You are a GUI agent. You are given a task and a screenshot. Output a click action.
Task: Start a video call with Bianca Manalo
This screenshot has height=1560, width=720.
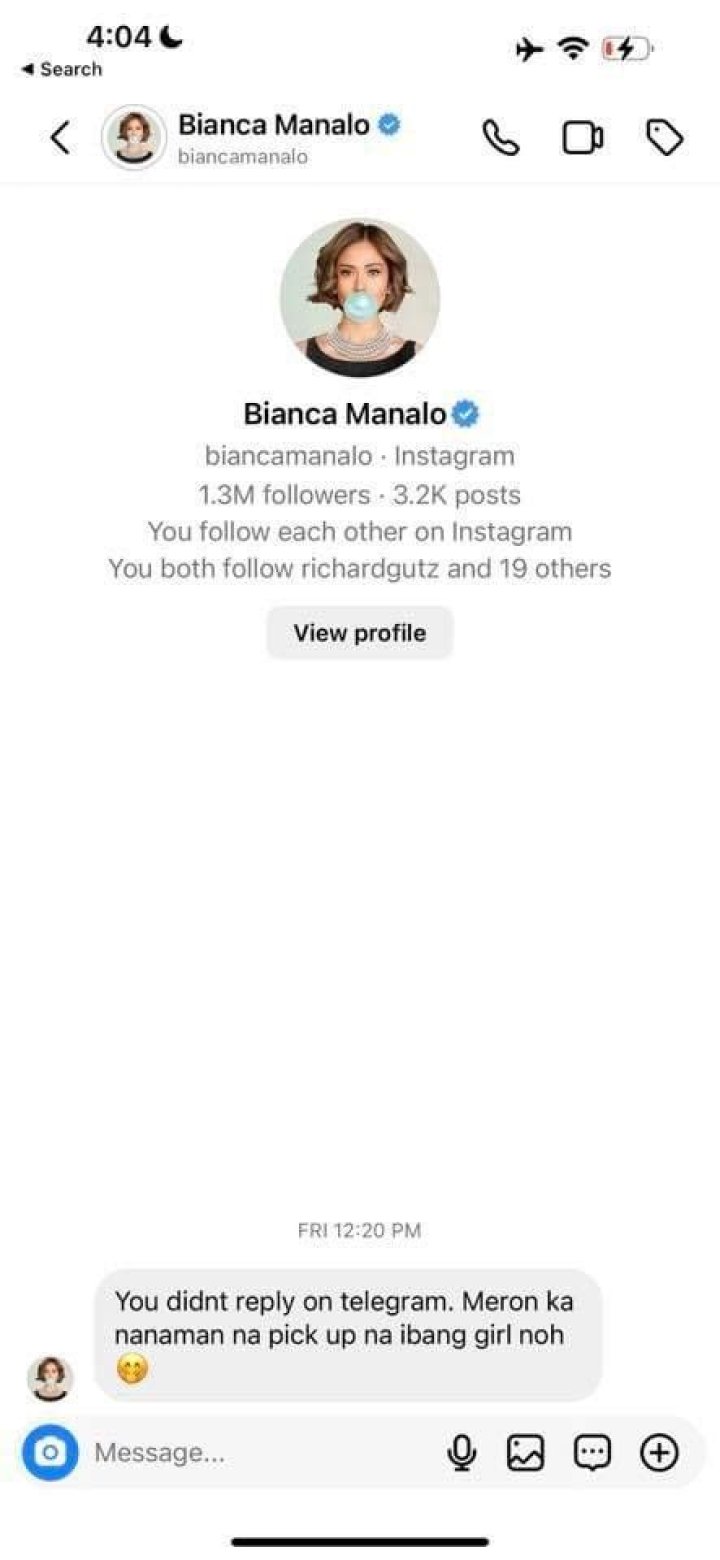tap(583, 138)
